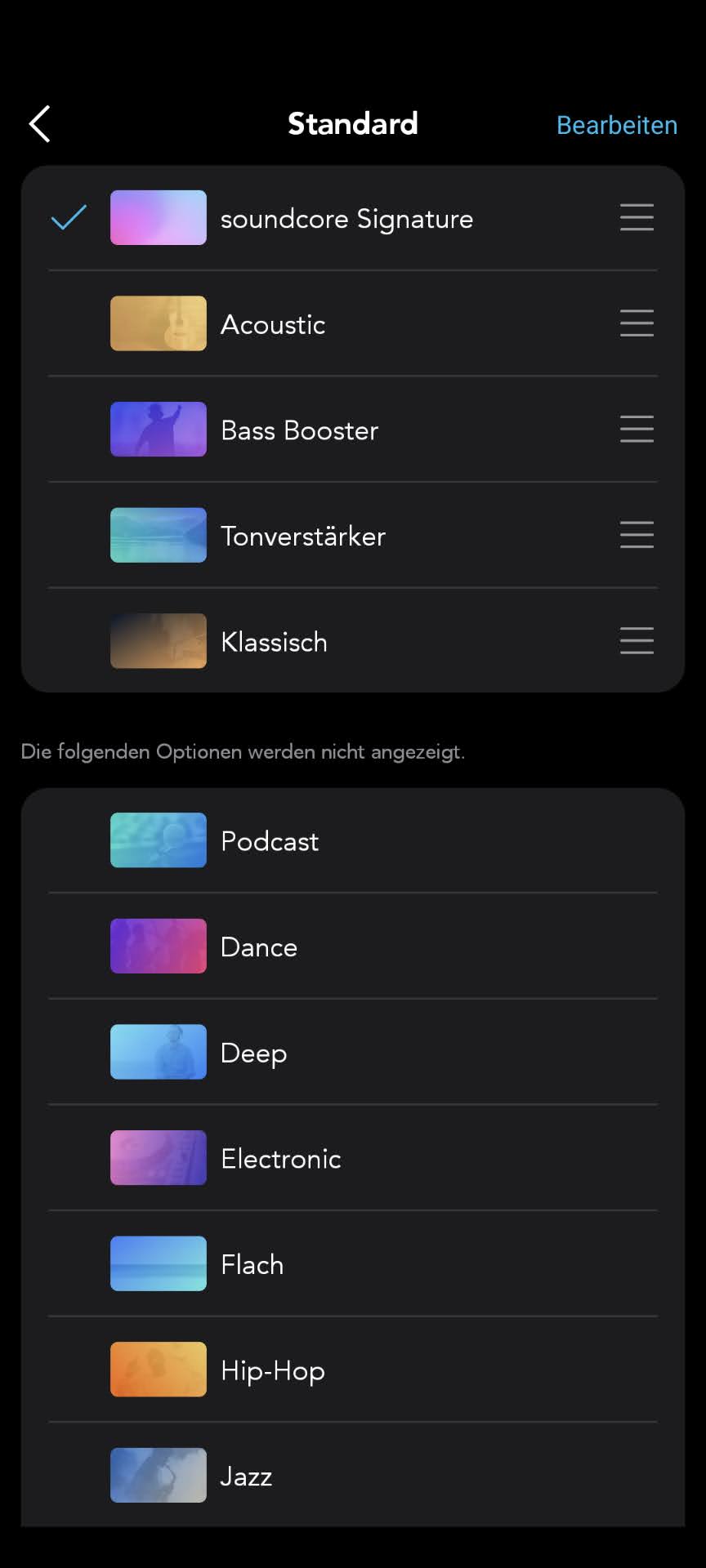Tap Bearbeiten to edit the list
The image size is (706, 1568).
click(x=616, y=125)
